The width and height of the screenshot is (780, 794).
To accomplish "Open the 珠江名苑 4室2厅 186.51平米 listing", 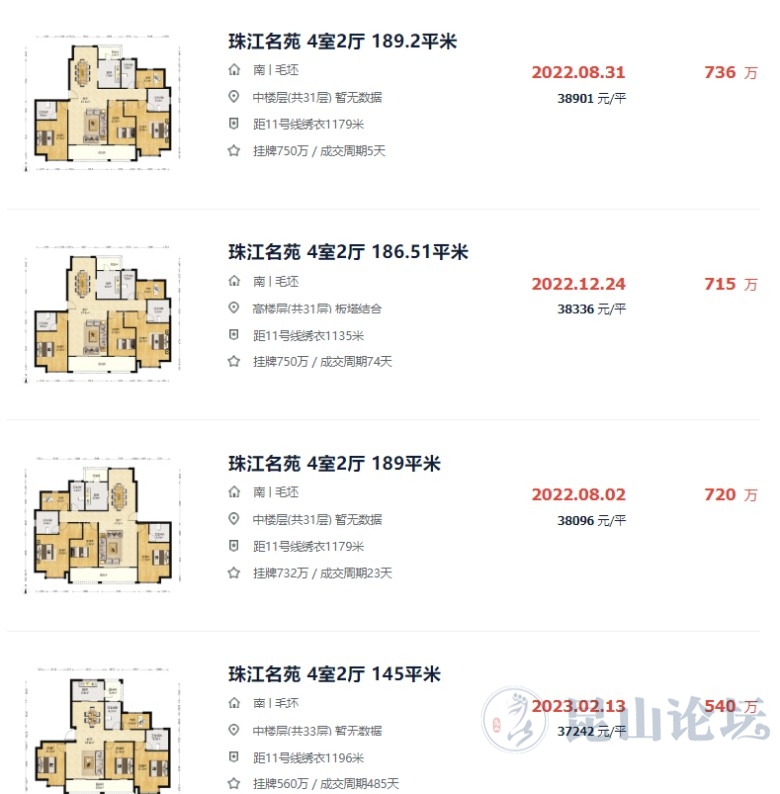I will pos(348,252).
